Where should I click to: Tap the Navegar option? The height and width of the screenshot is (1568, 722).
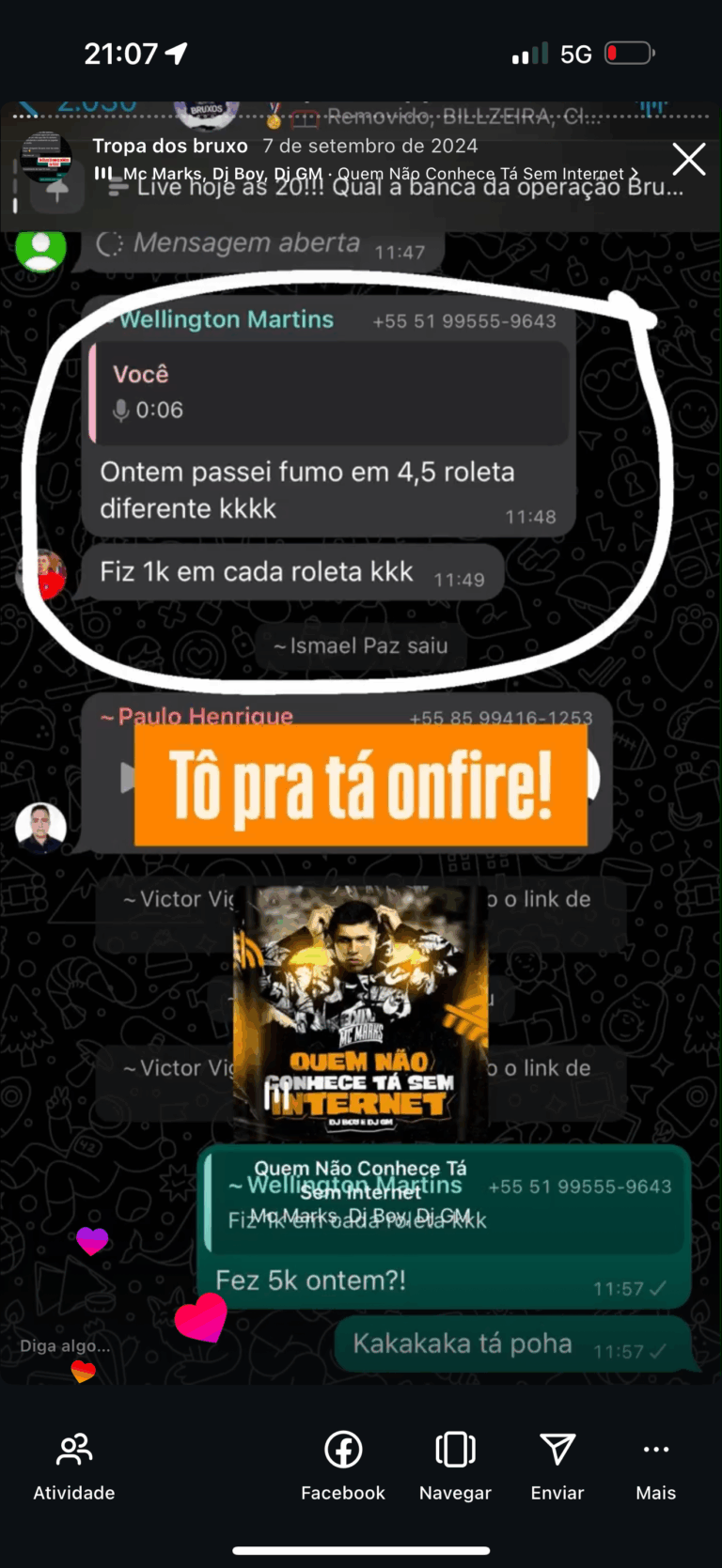click(455, 1466)
